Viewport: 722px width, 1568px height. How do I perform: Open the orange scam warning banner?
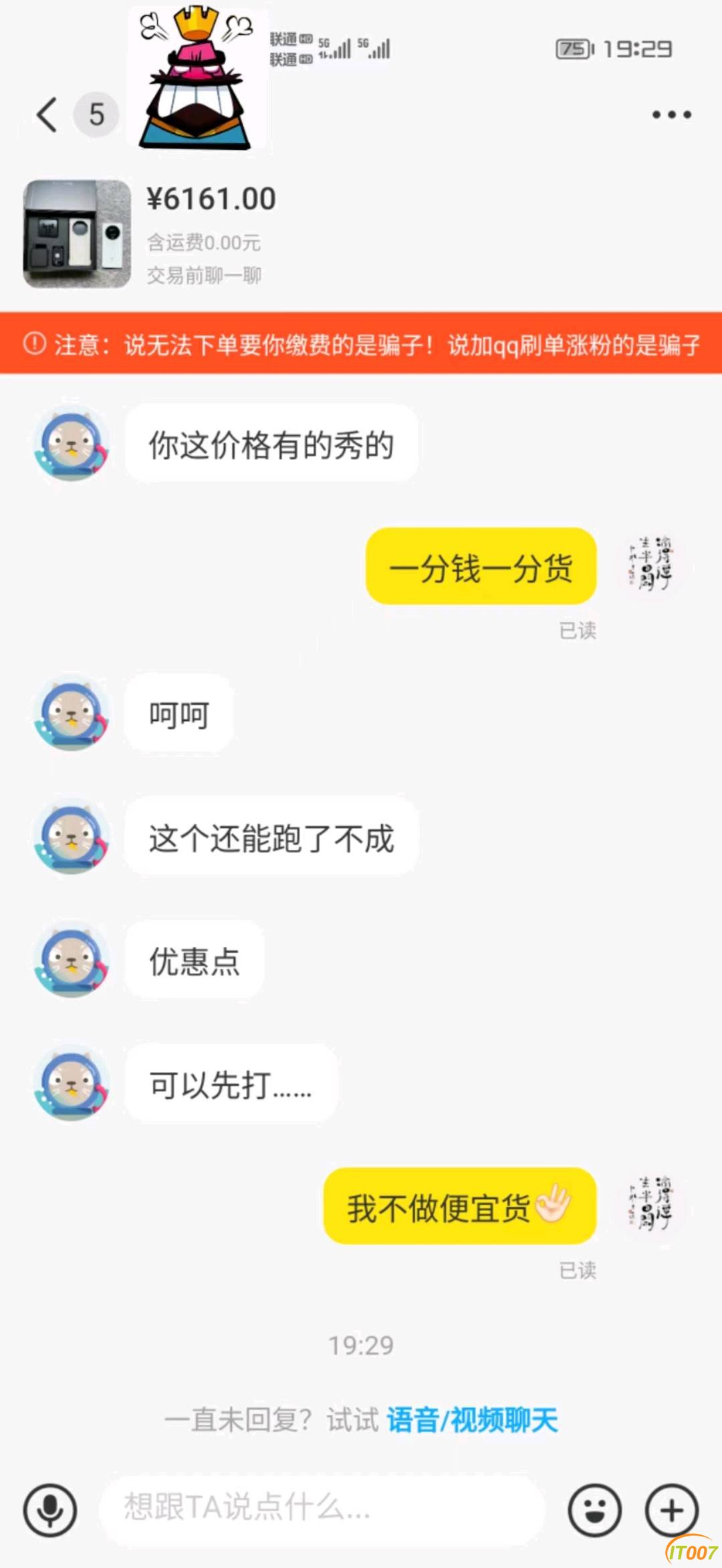point(361,344)
